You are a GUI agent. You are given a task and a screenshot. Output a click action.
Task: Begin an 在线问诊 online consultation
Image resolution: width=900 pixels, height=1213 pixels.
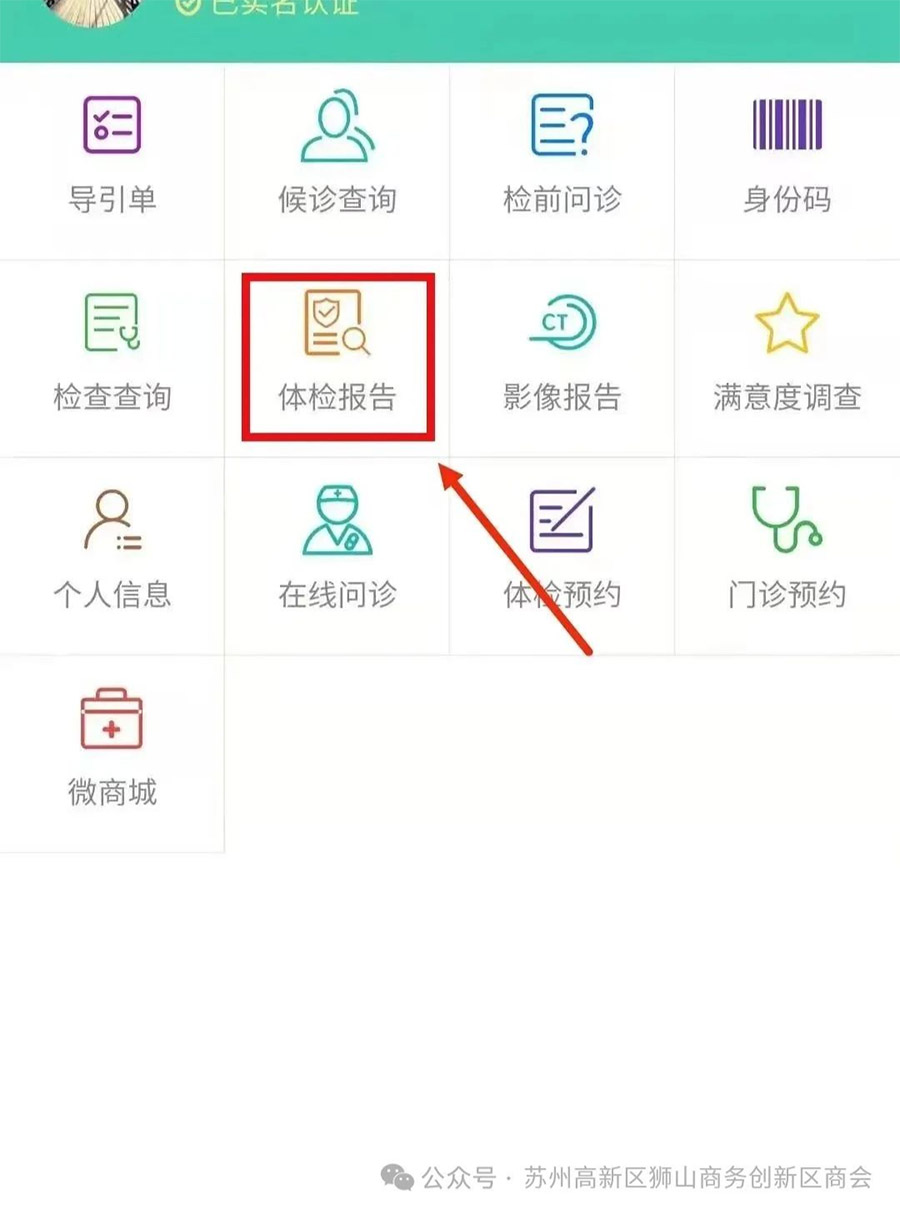click(337, 552)
